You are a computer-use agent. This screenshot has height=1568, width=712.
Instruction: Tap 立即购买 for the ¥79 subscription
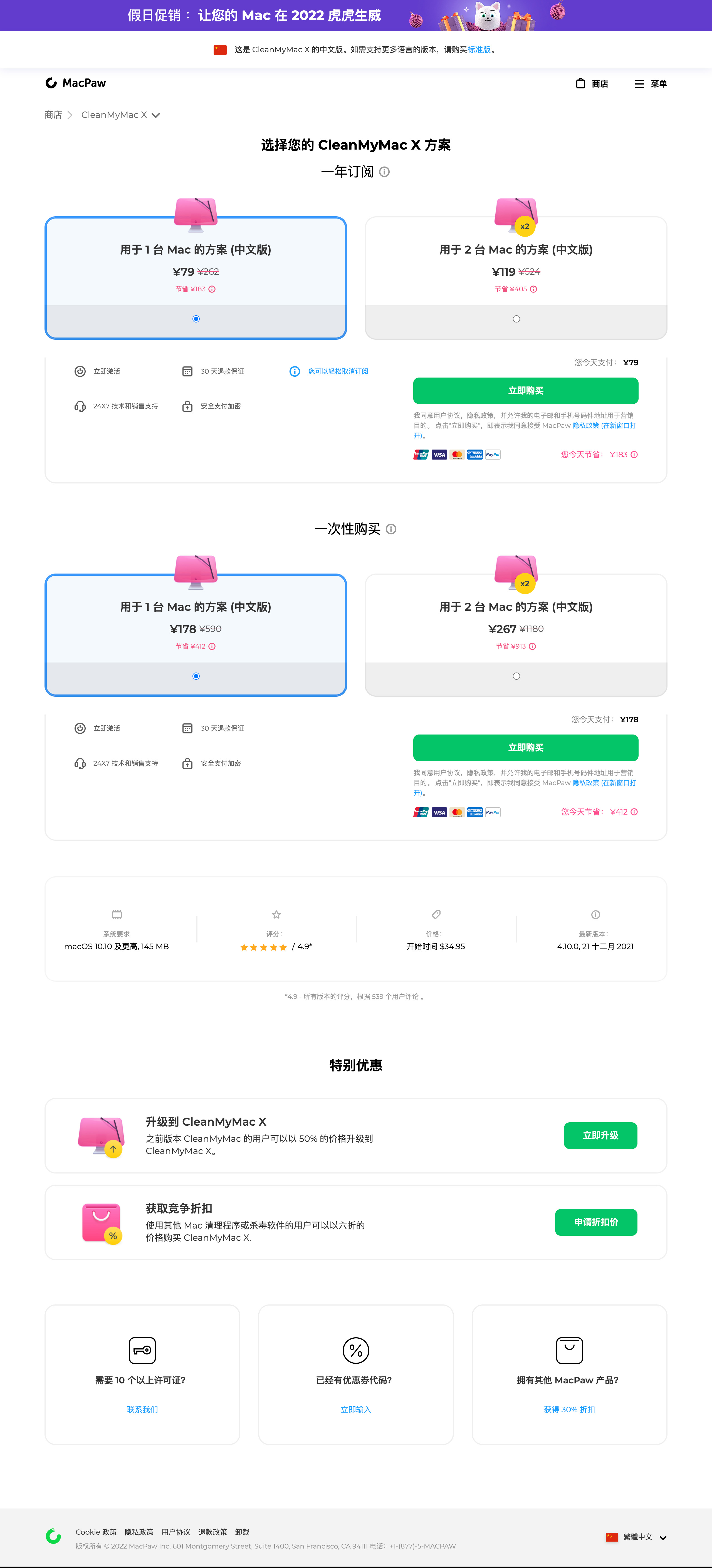[526, 390]
